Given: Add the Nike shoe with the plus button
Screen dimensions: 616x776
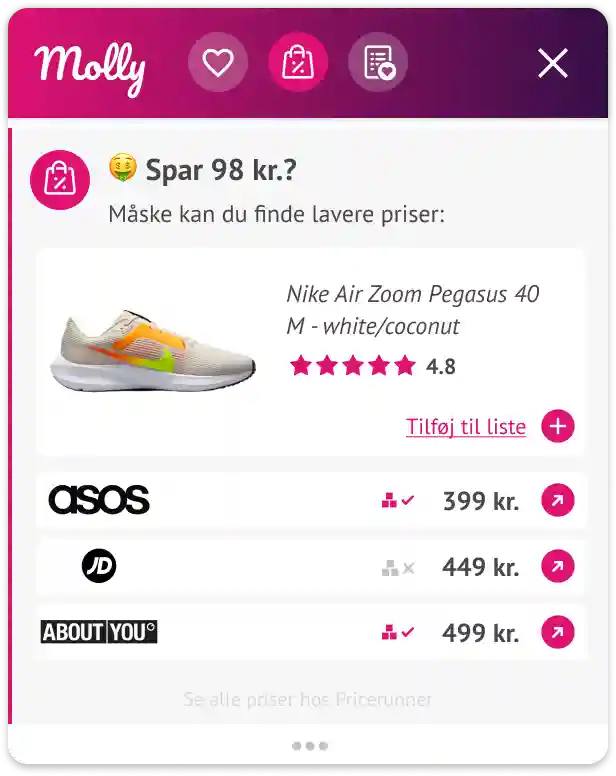Looking at the screenshot, I should pyautogui.click(x=558, y=427).
